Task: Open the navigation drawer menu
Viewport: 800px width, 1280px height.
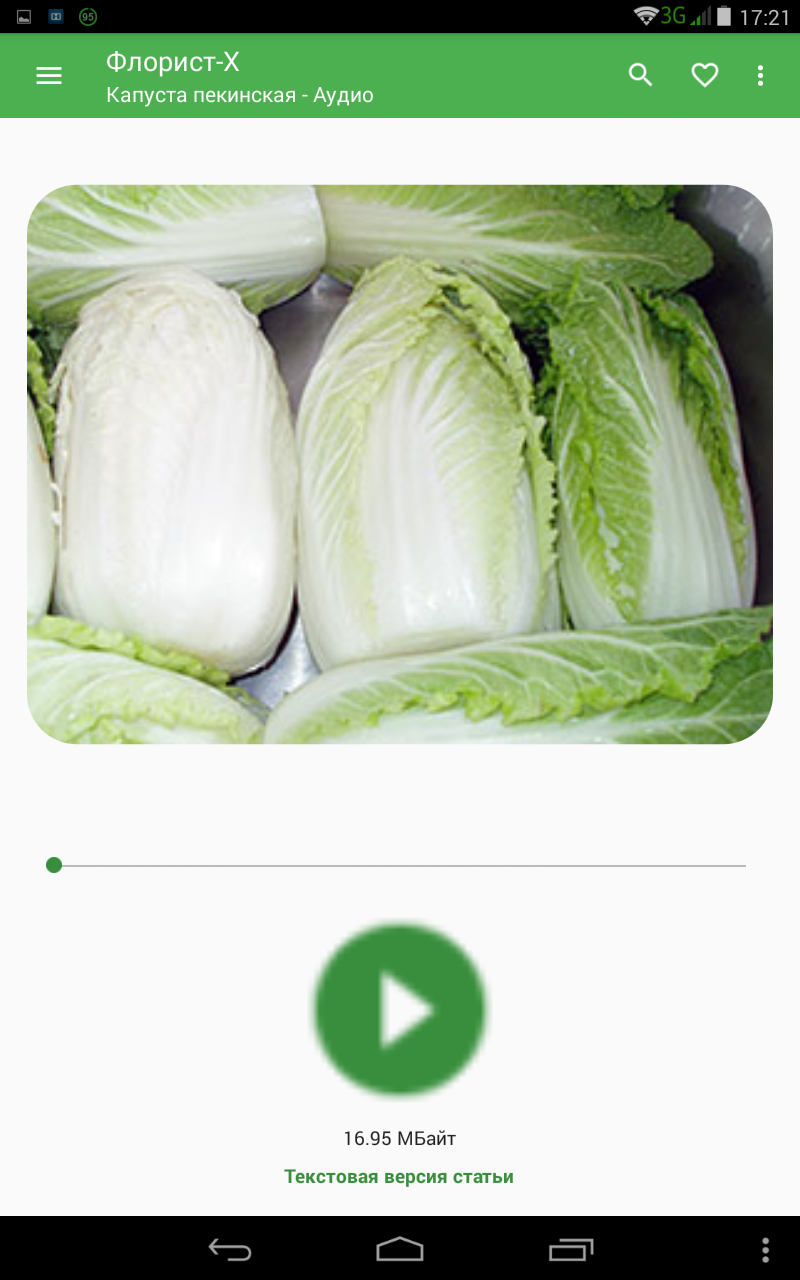Action: [49, 76]
